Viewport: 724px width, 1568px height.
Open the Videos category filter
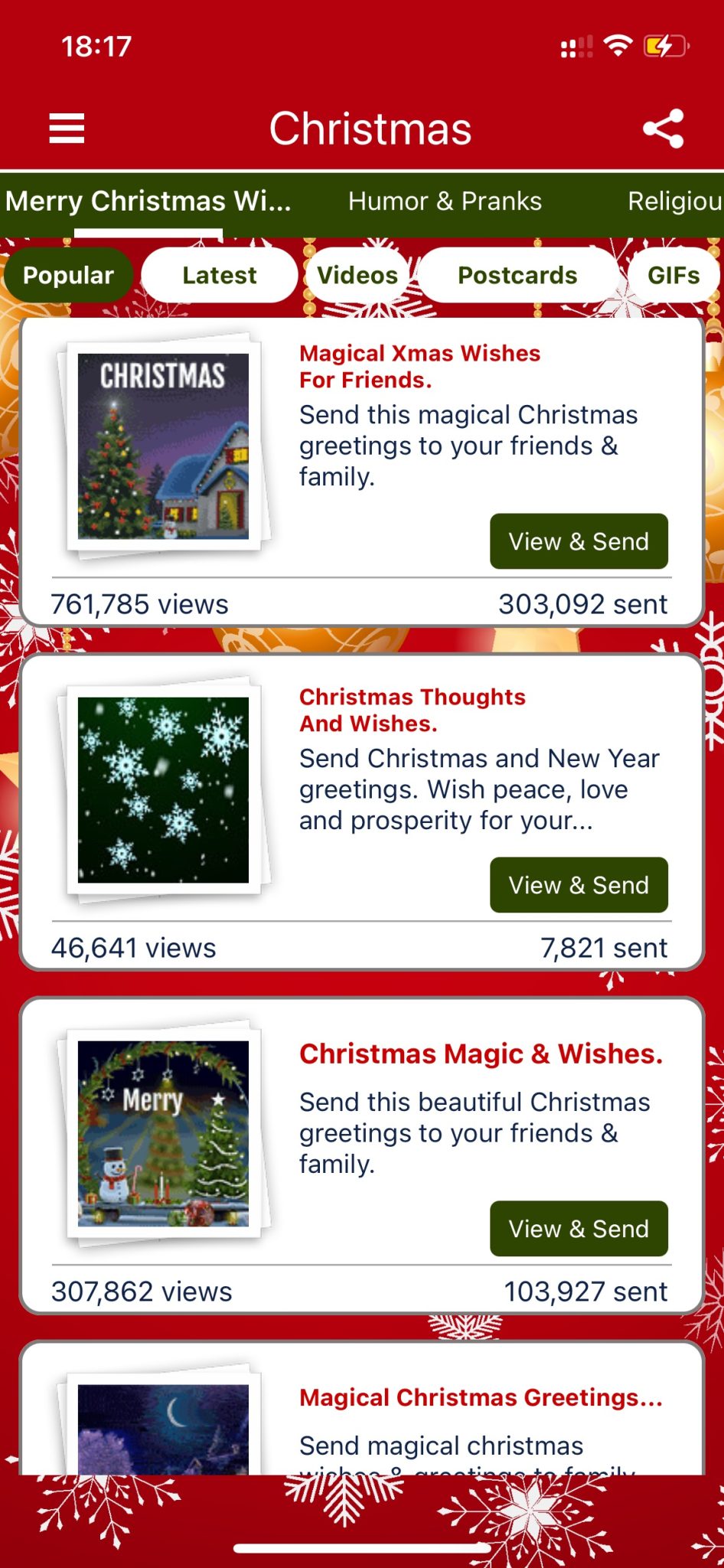click(x=357, y=275)
